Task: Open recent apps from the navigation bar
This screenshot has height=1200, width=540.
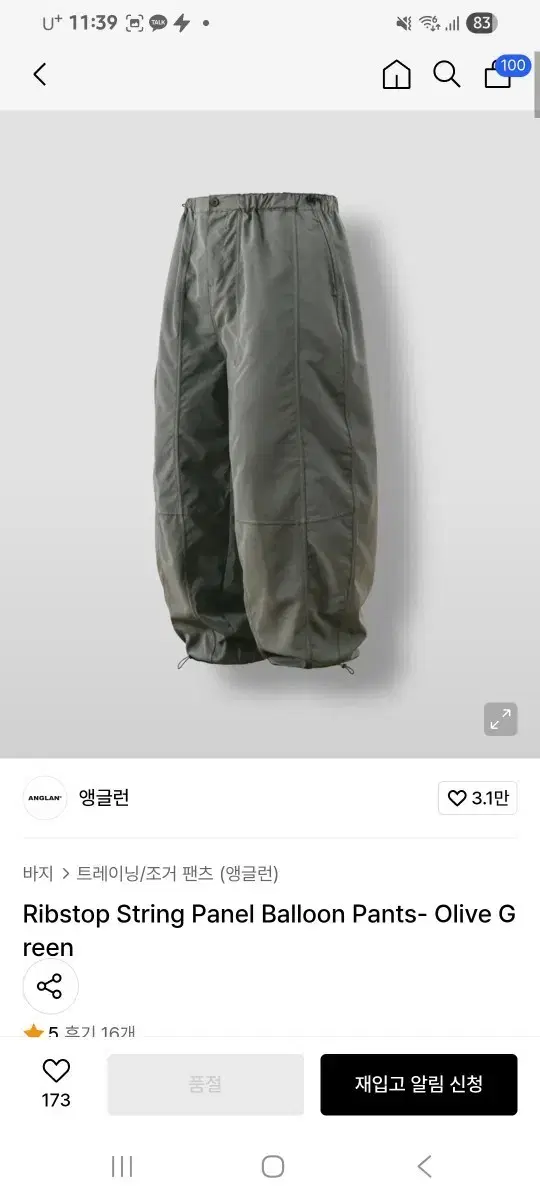Action: pyautogui.click(x=122, y=1166)
